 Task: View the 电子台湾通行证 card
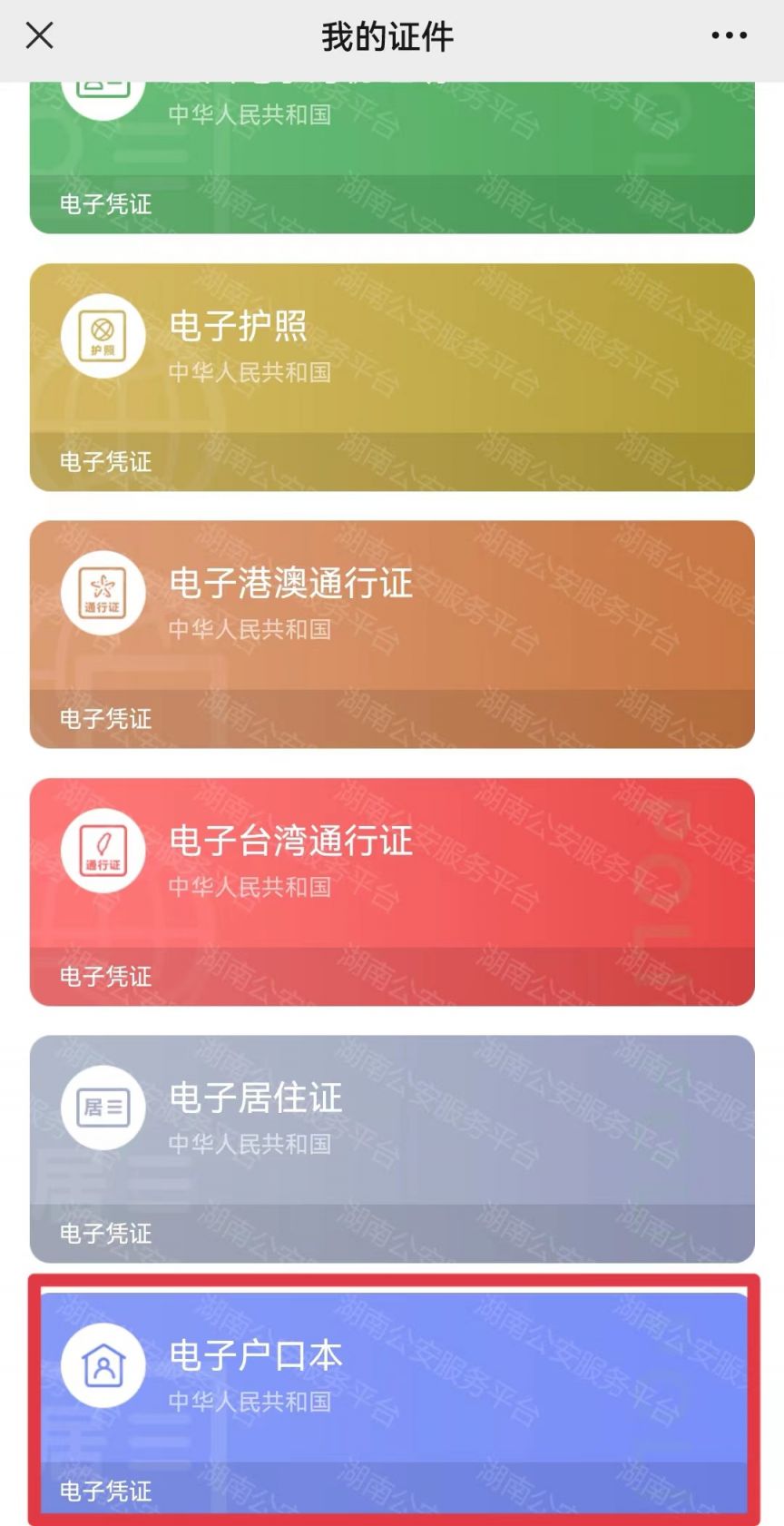coord(392,891)
